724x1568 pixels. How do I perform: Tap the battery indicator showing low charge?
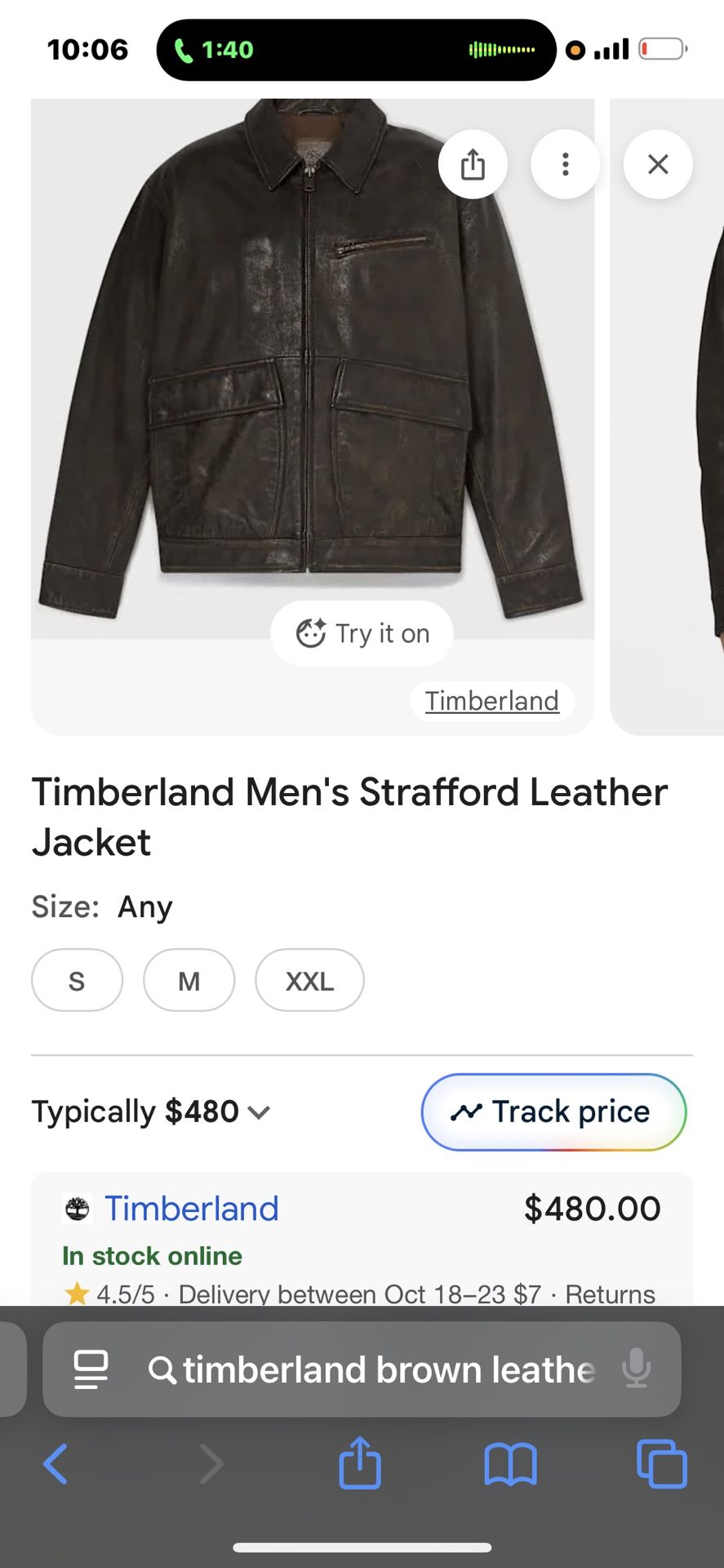663,49
